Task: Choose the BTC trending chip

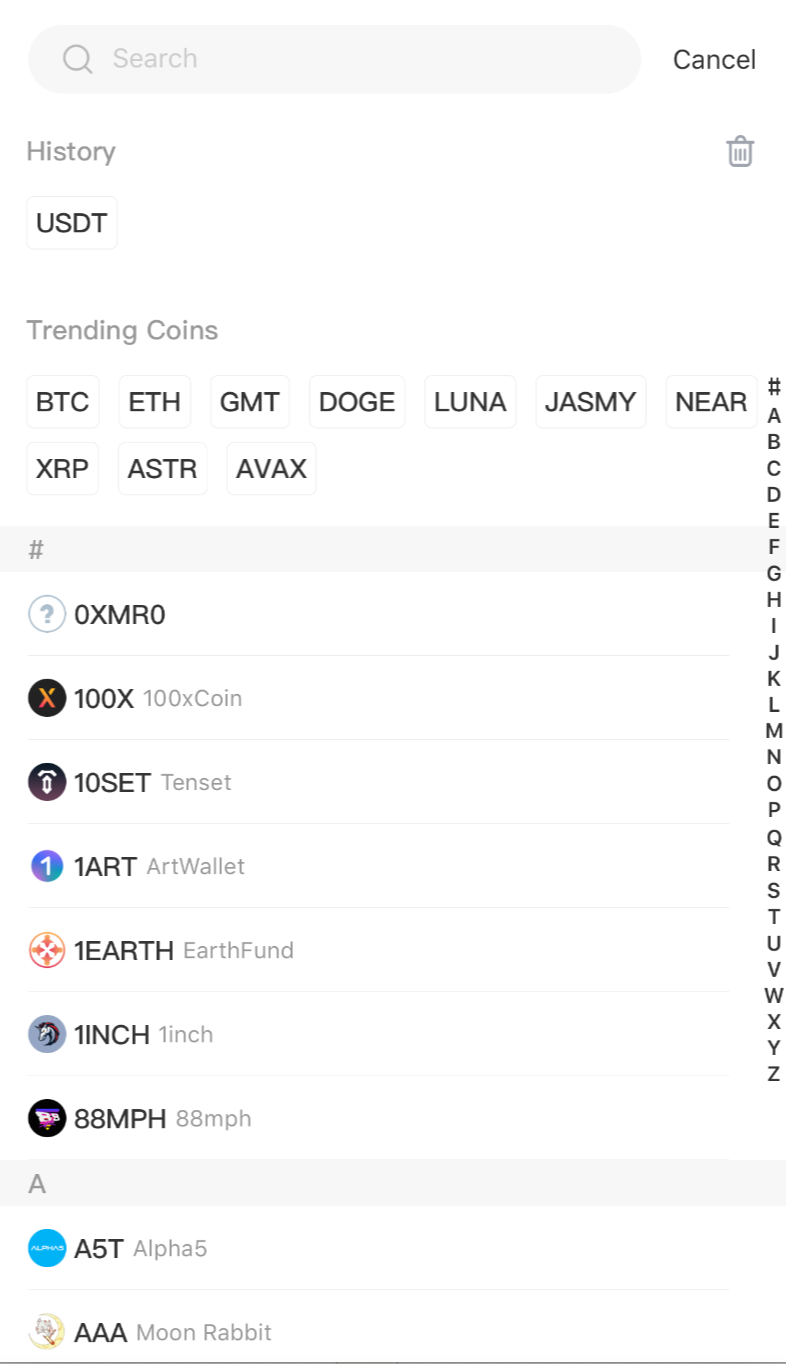Action: pos(63,402)
